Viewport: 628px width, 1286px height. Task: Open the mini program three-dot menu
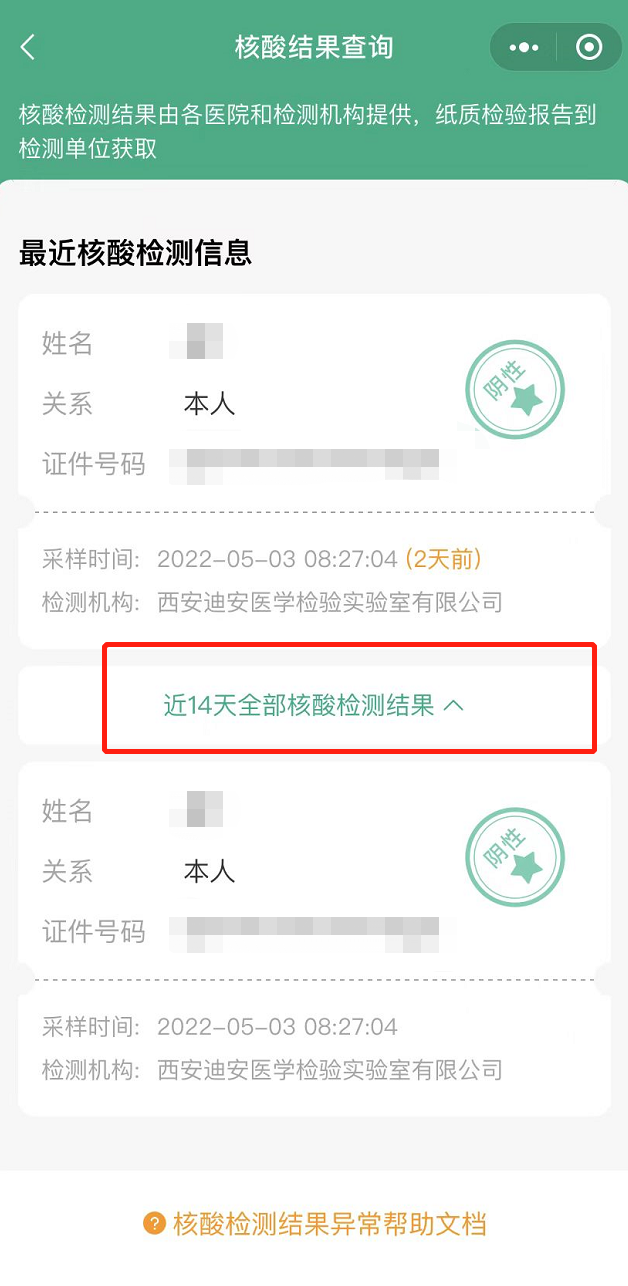(524, 47)
